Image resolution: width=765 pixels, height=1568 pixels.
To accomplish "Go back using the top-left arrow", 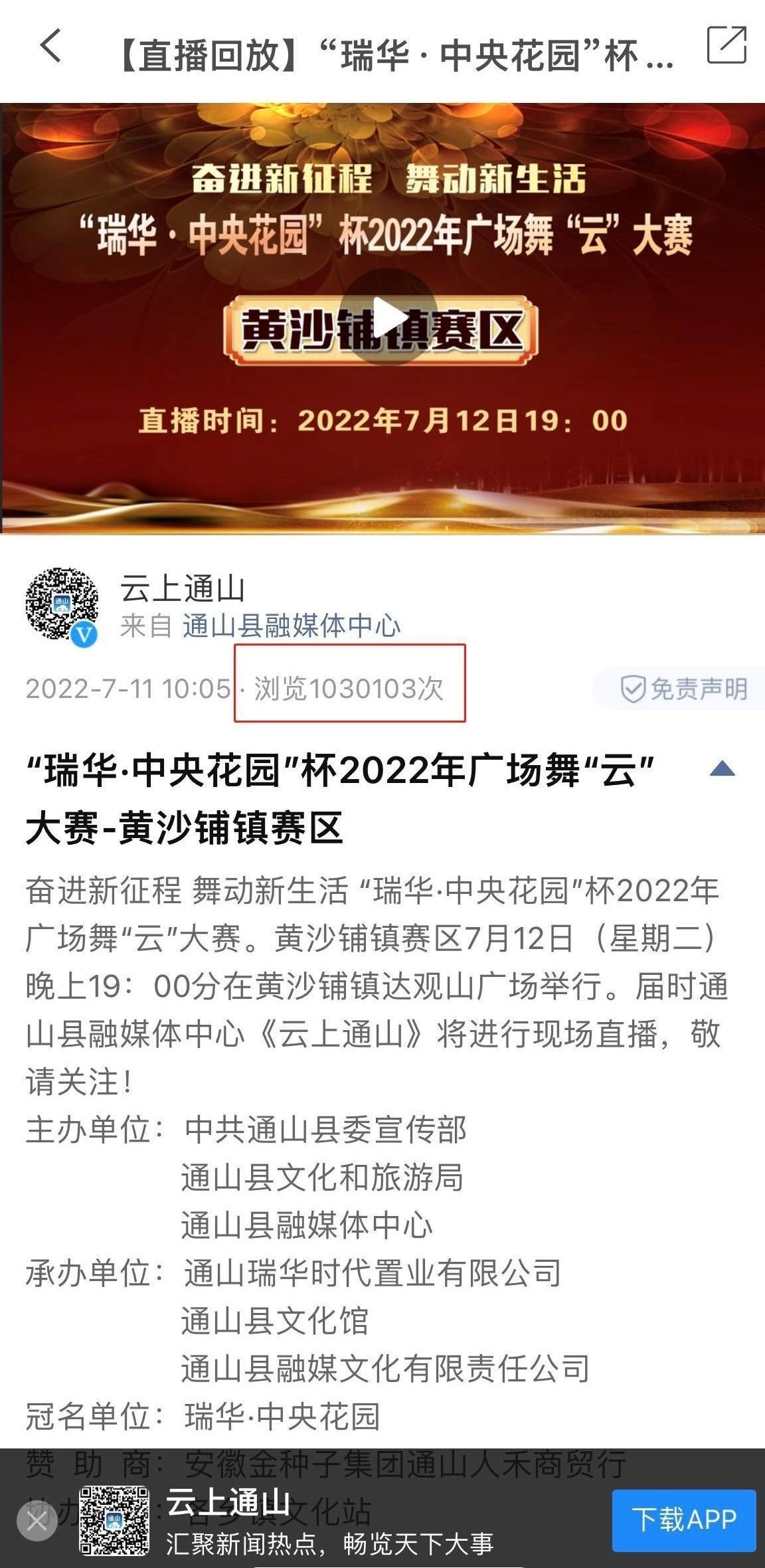I will click(x=50, y=46).
